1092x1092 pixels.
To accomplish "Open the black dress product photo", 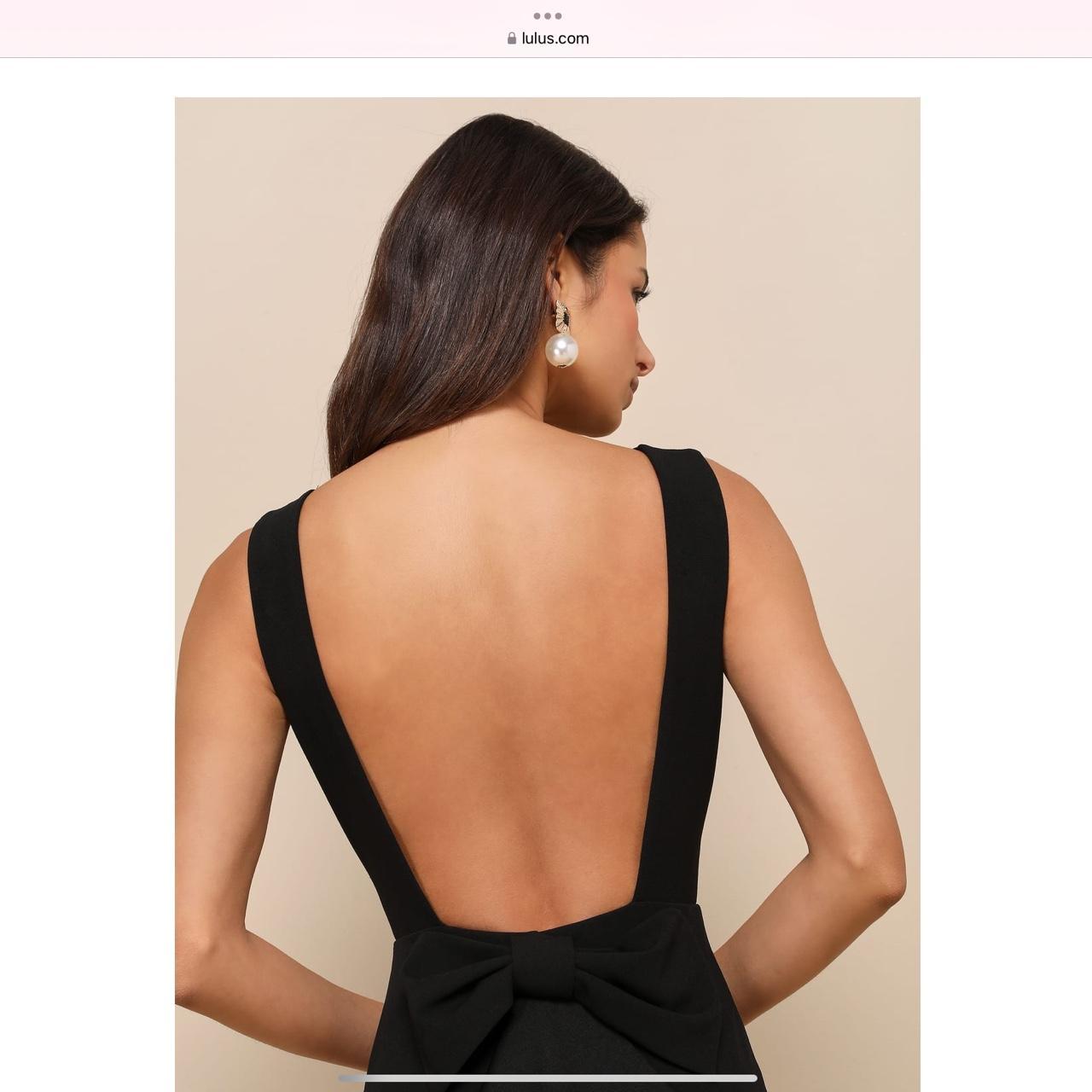I will [547, 589].
